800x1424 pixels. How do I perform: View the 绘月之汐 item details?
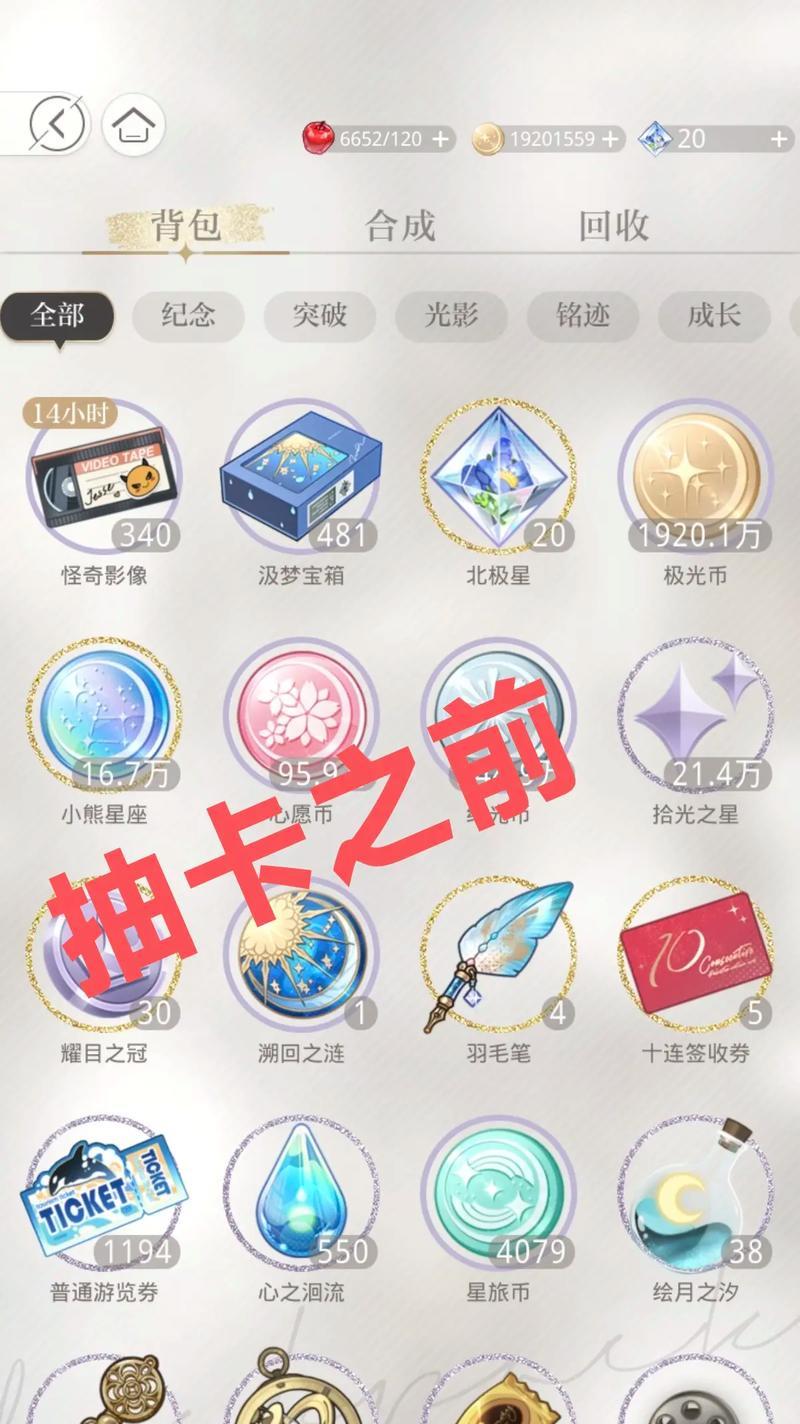[695, 1195]
